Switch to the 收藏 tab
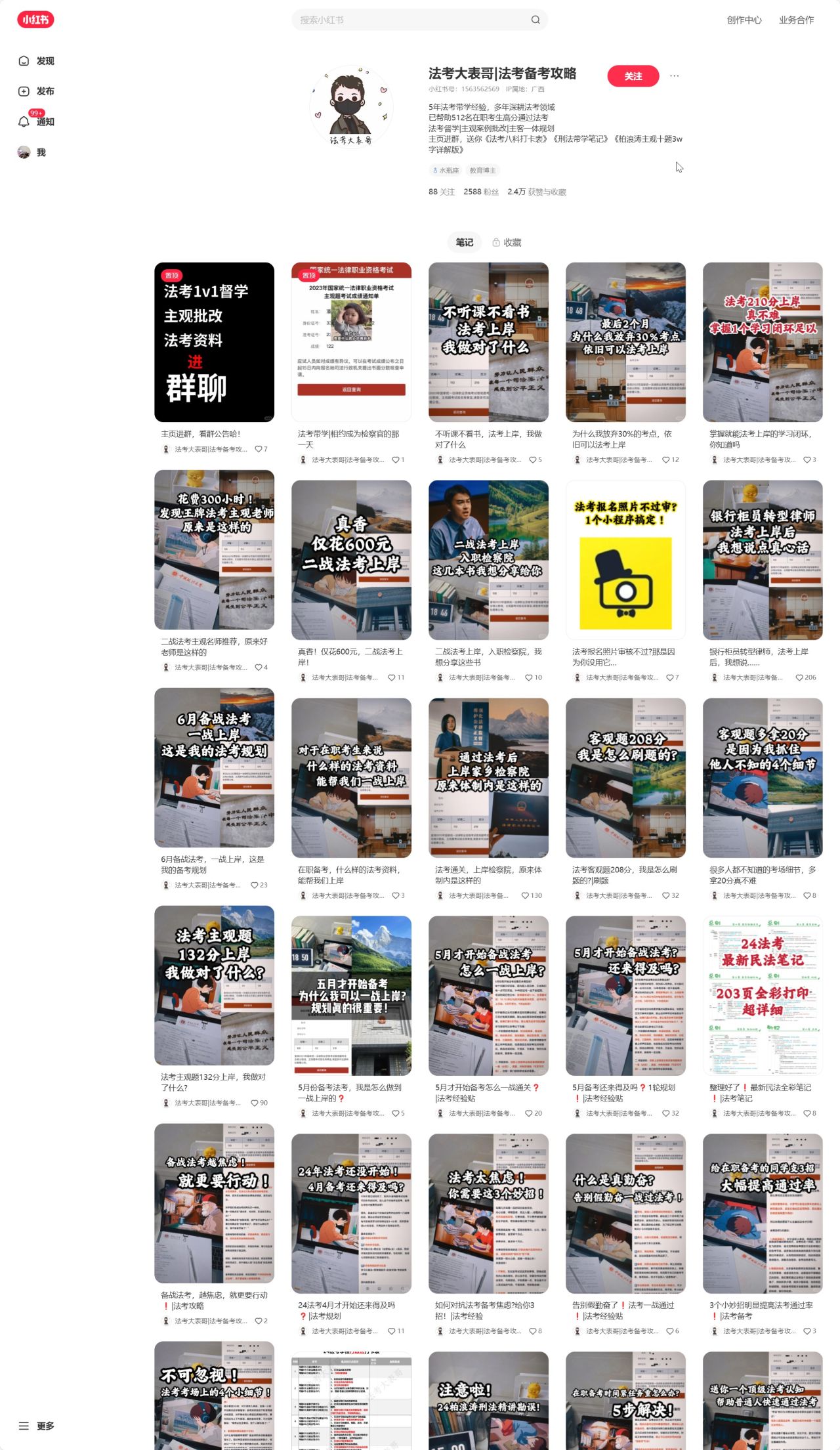Viewport: 840px width, 1450px height. 507,242
